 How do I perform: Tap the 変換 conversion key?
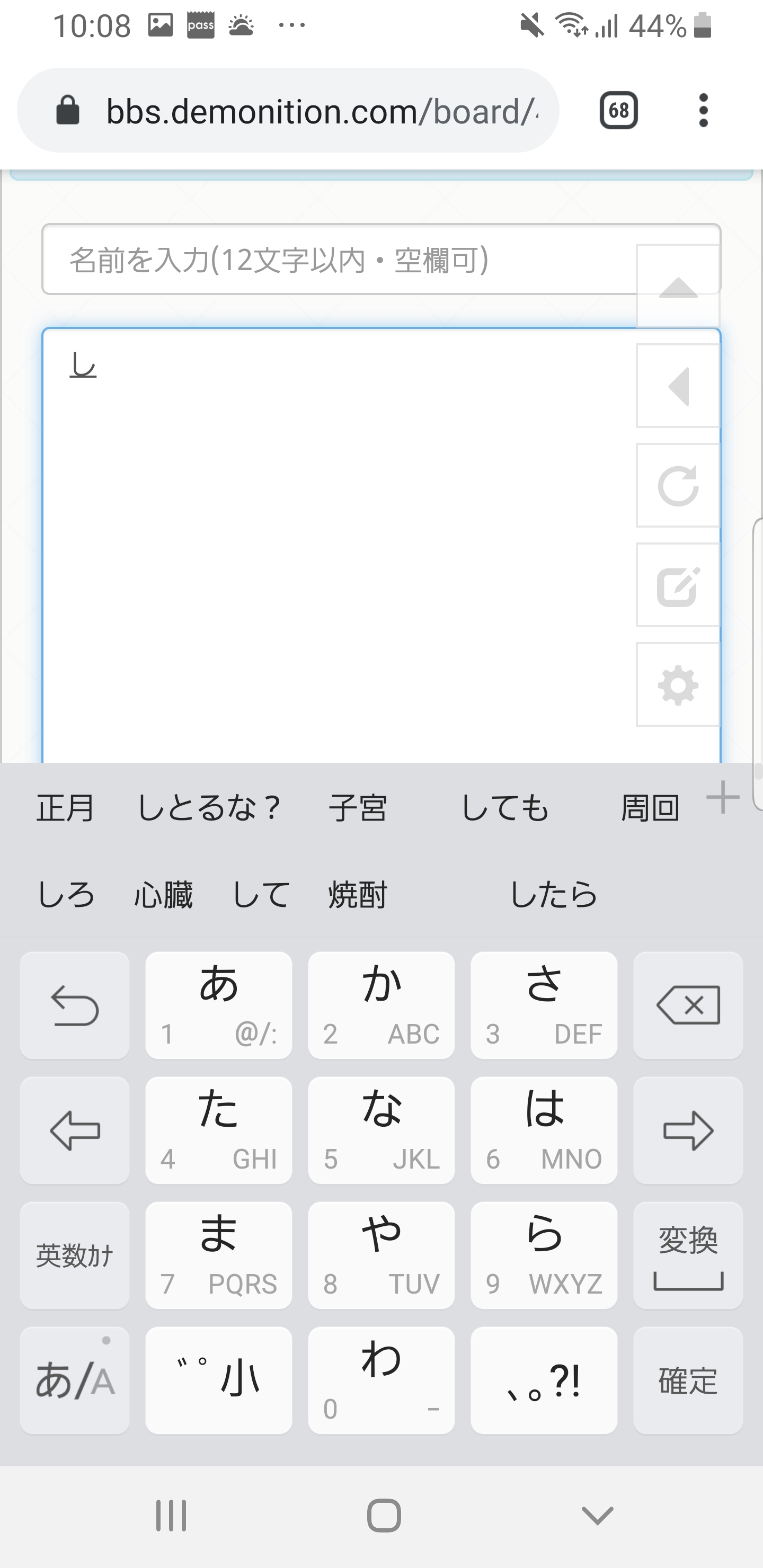(x=688, y=1255)
